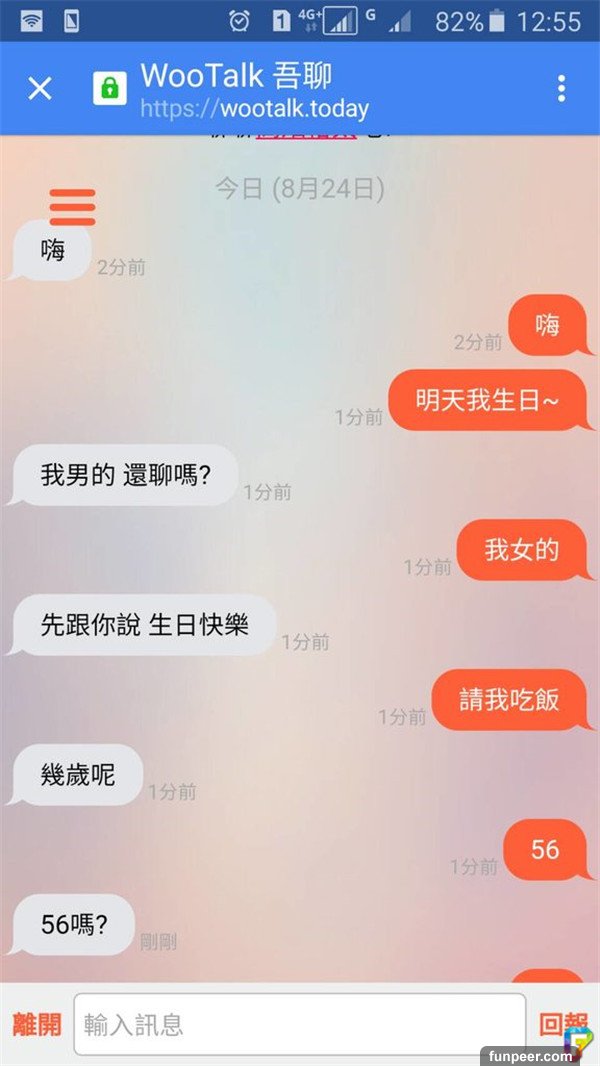
Task: Open the orange hamburger menu
Action: [72, 207]
